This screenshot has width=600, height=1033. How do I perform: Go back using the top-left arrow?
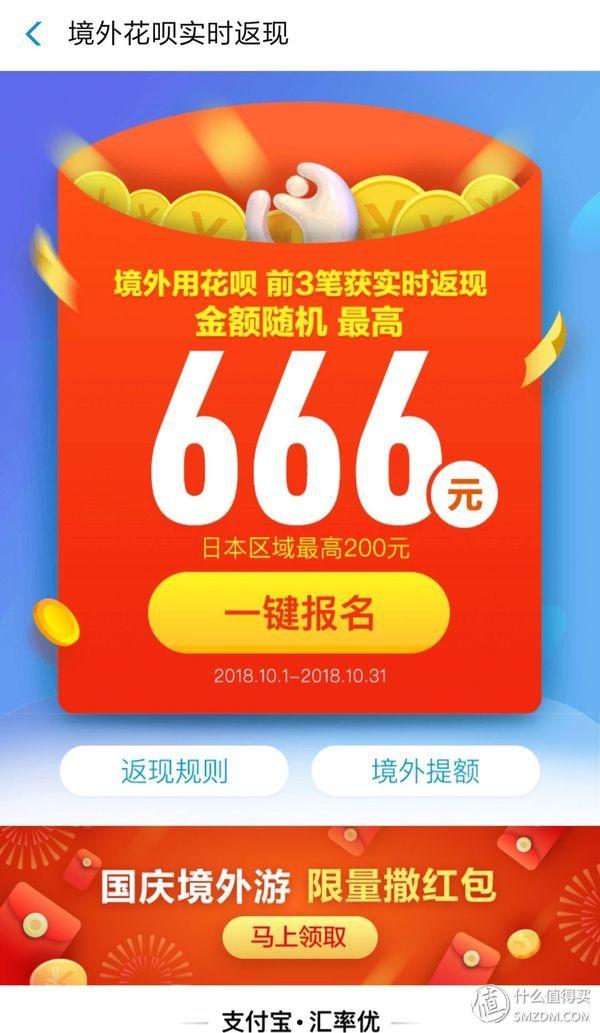tap(33, 34)
